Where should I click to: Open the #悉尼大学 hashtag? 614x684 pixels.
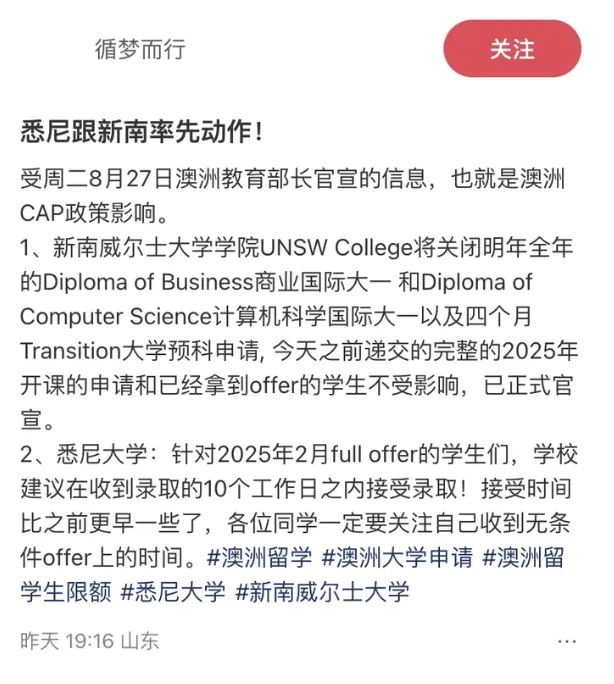pyautogui.click(x=173, y=591)
